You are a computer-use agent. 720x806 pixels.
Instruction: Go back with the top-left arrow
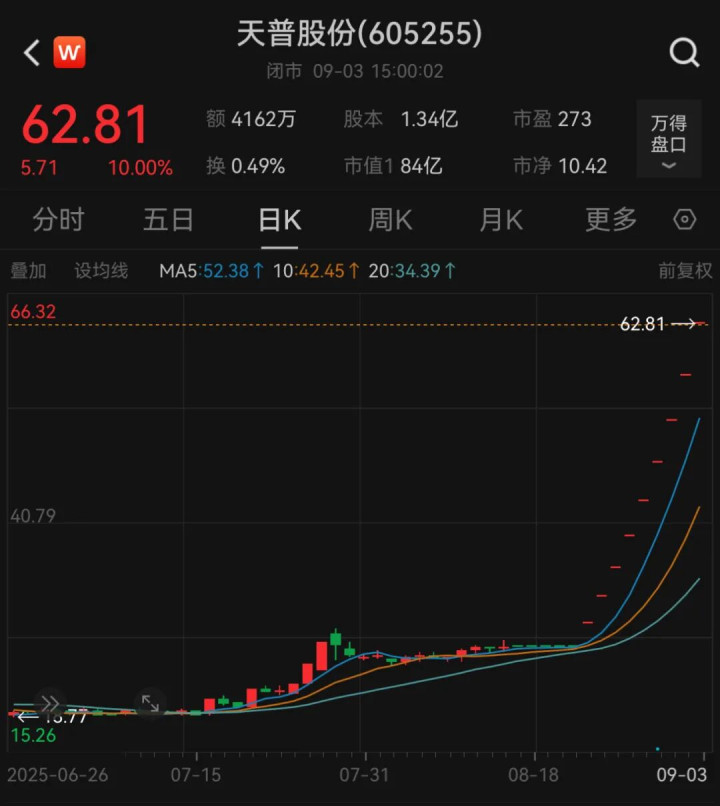click(32, 53)
